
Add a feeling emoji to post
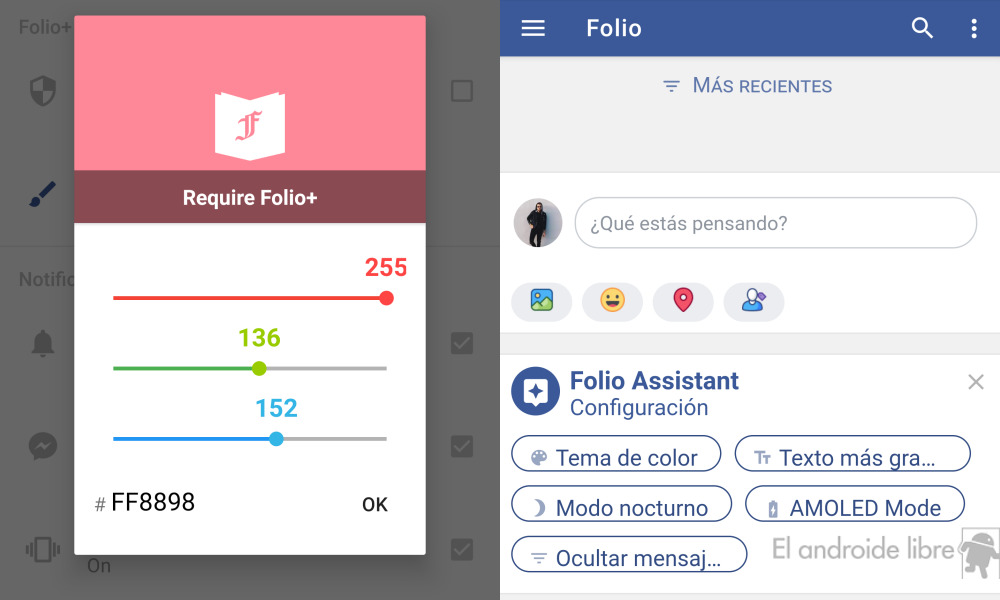(612, 300)
